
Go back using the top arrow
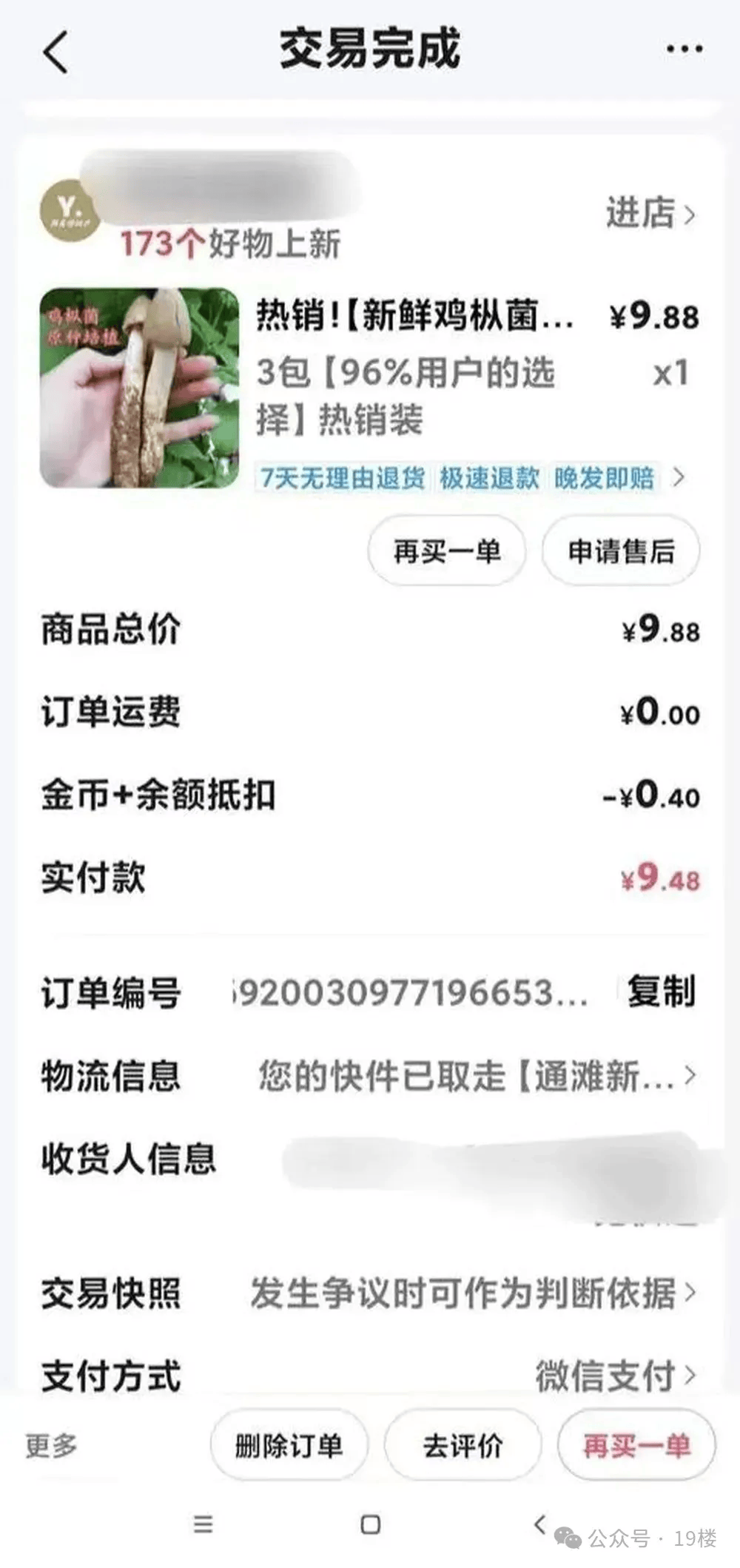[55, 52]
